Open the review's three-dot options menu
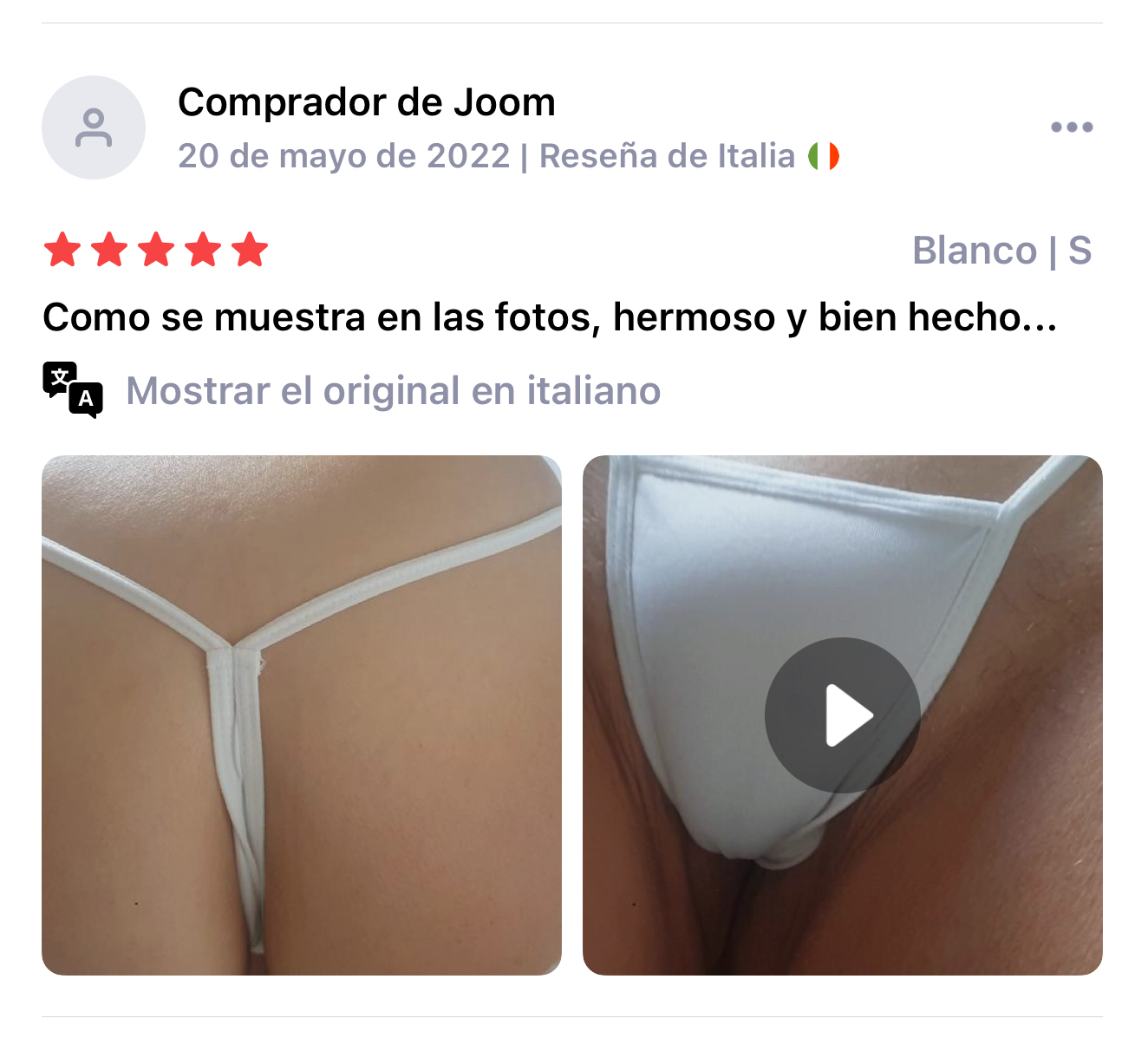The height and width of the screenshot is (1064, 1135). (1071, 127)
